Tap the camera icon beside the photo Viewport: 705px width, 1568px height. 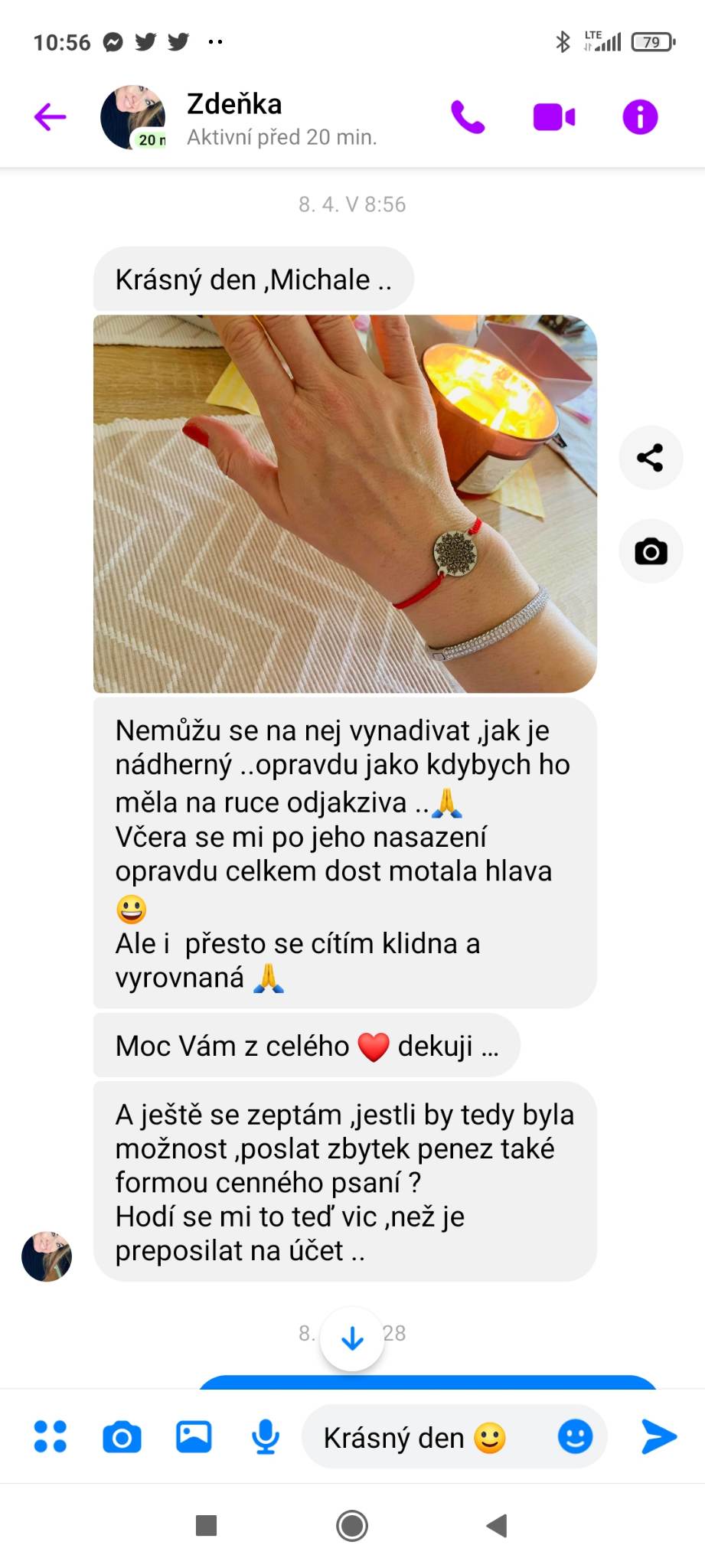click(x=650, y=551)
